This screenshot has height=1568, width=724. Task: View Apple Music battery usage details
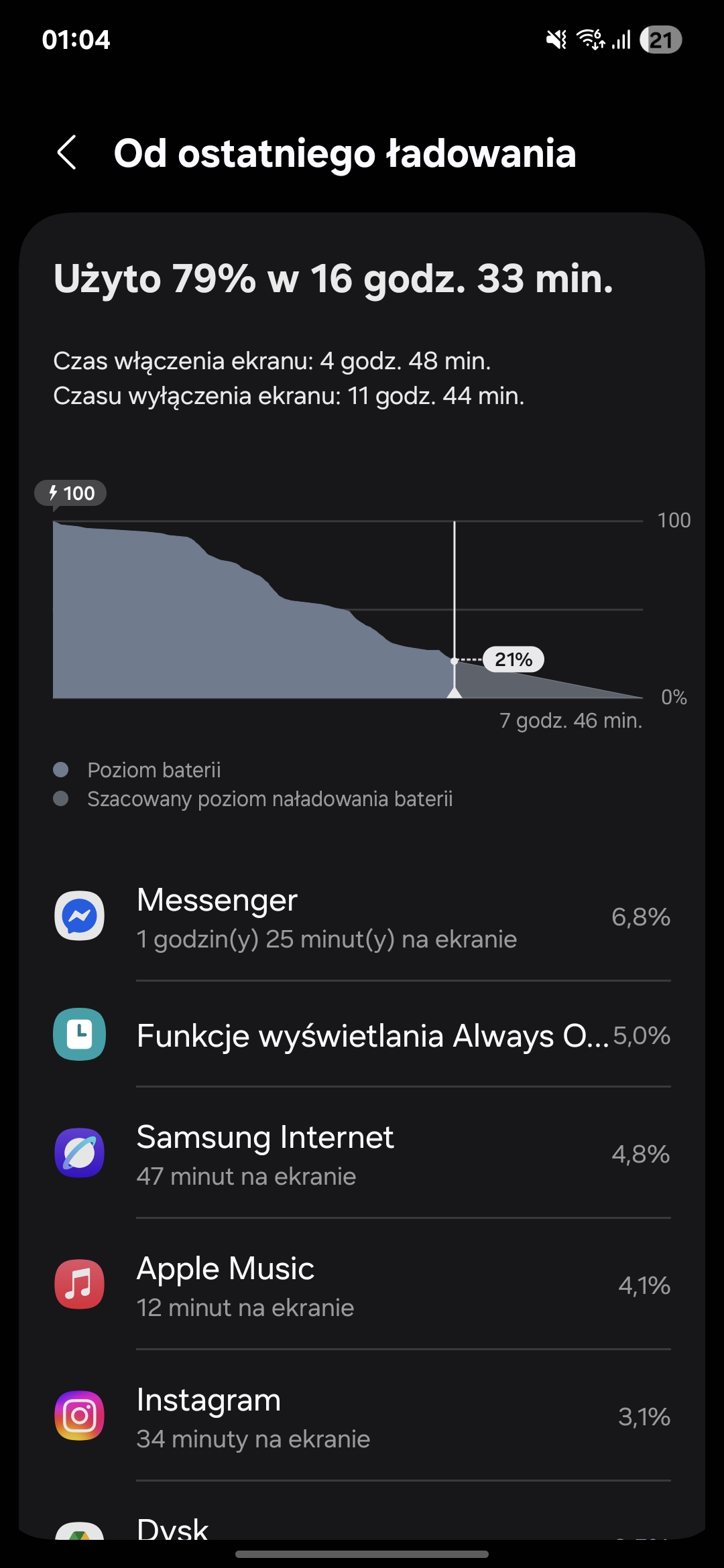tap(362, 1285)
